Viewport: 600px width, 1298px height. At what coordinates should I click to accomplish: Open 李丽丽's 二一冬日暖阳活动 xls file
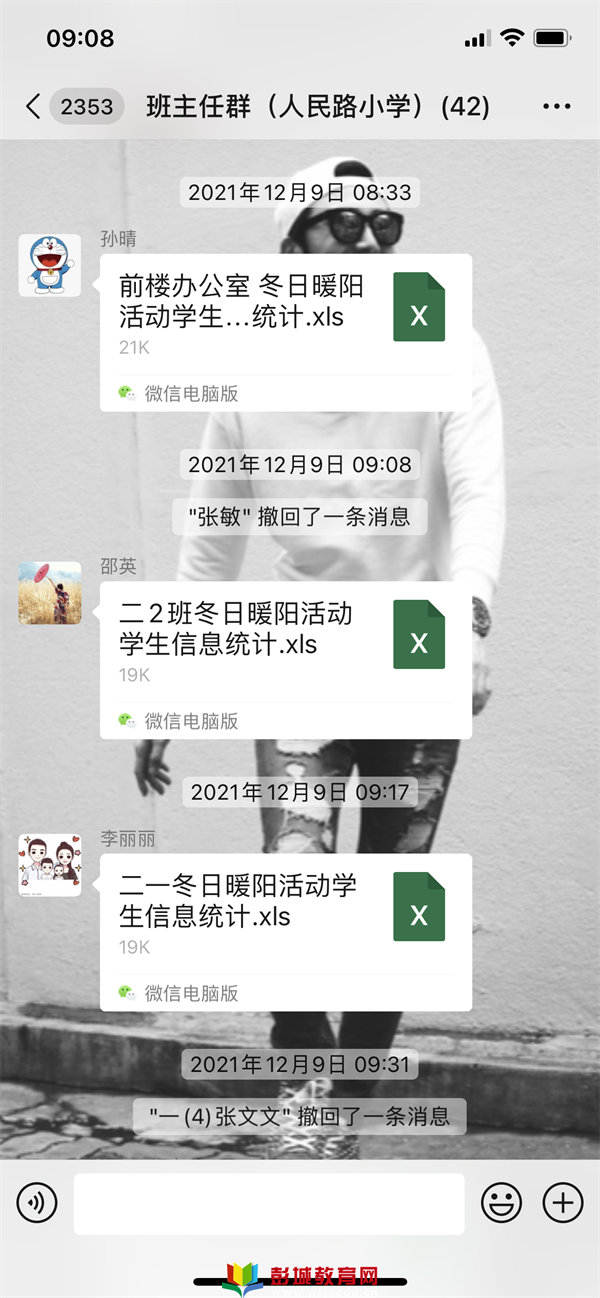pos(285,914)
